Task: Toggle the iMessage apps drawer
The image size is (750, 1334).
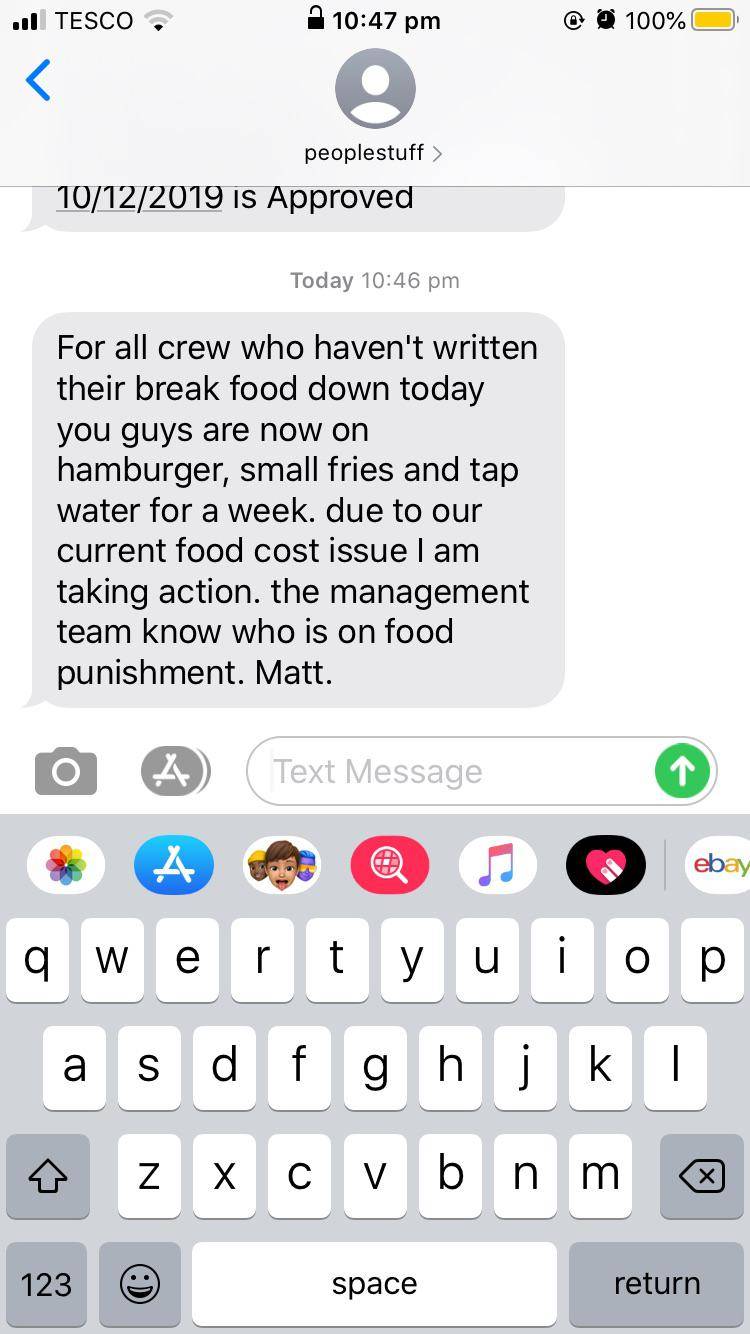Action: (174, 771)
